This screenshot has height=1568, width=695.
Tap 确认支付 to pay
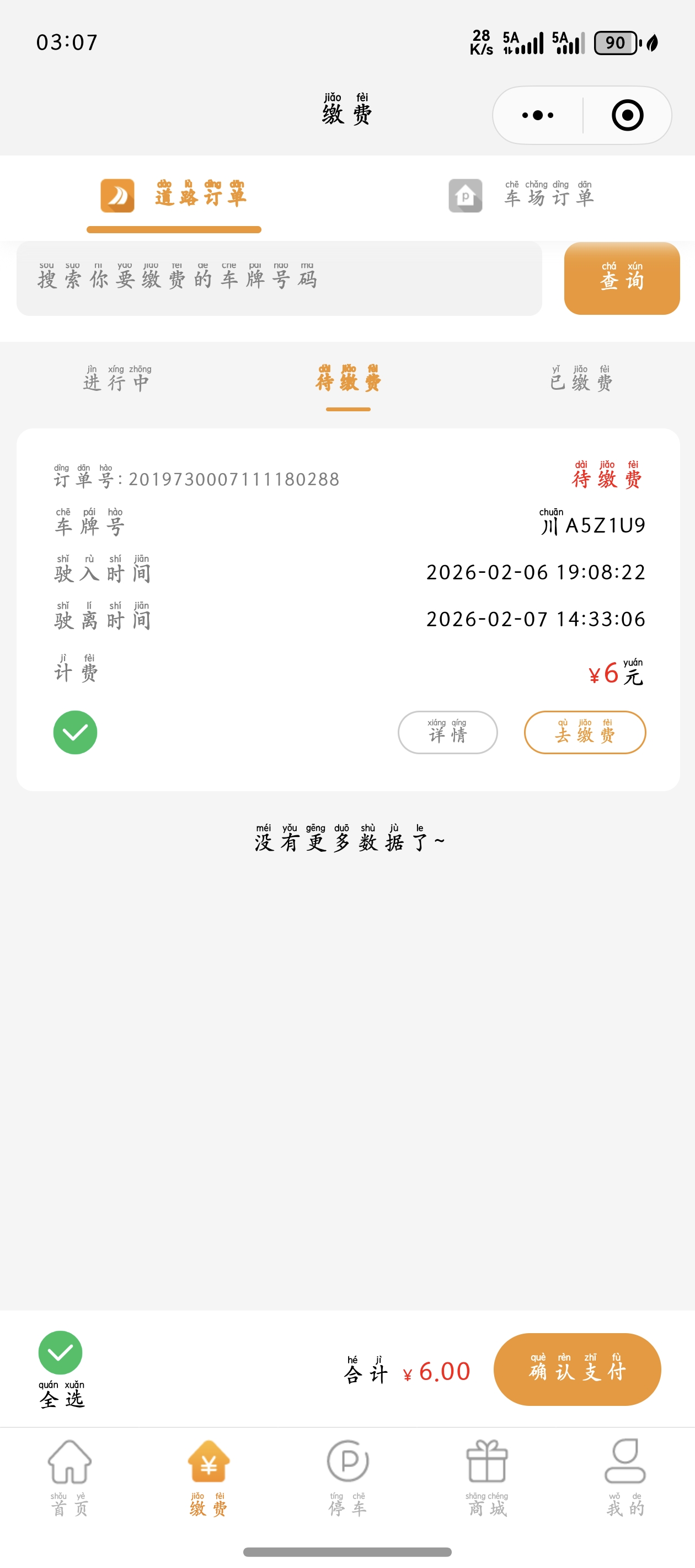577,1370
